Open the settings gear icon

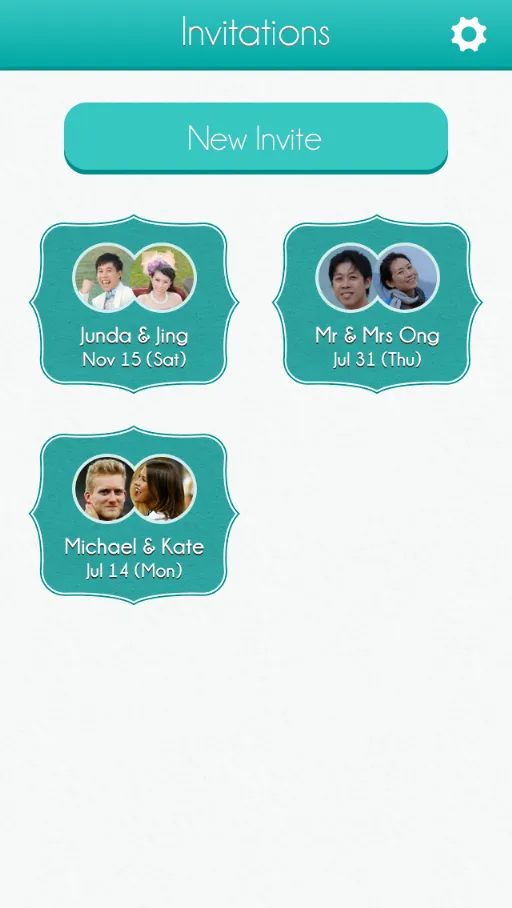coord(469,34)
